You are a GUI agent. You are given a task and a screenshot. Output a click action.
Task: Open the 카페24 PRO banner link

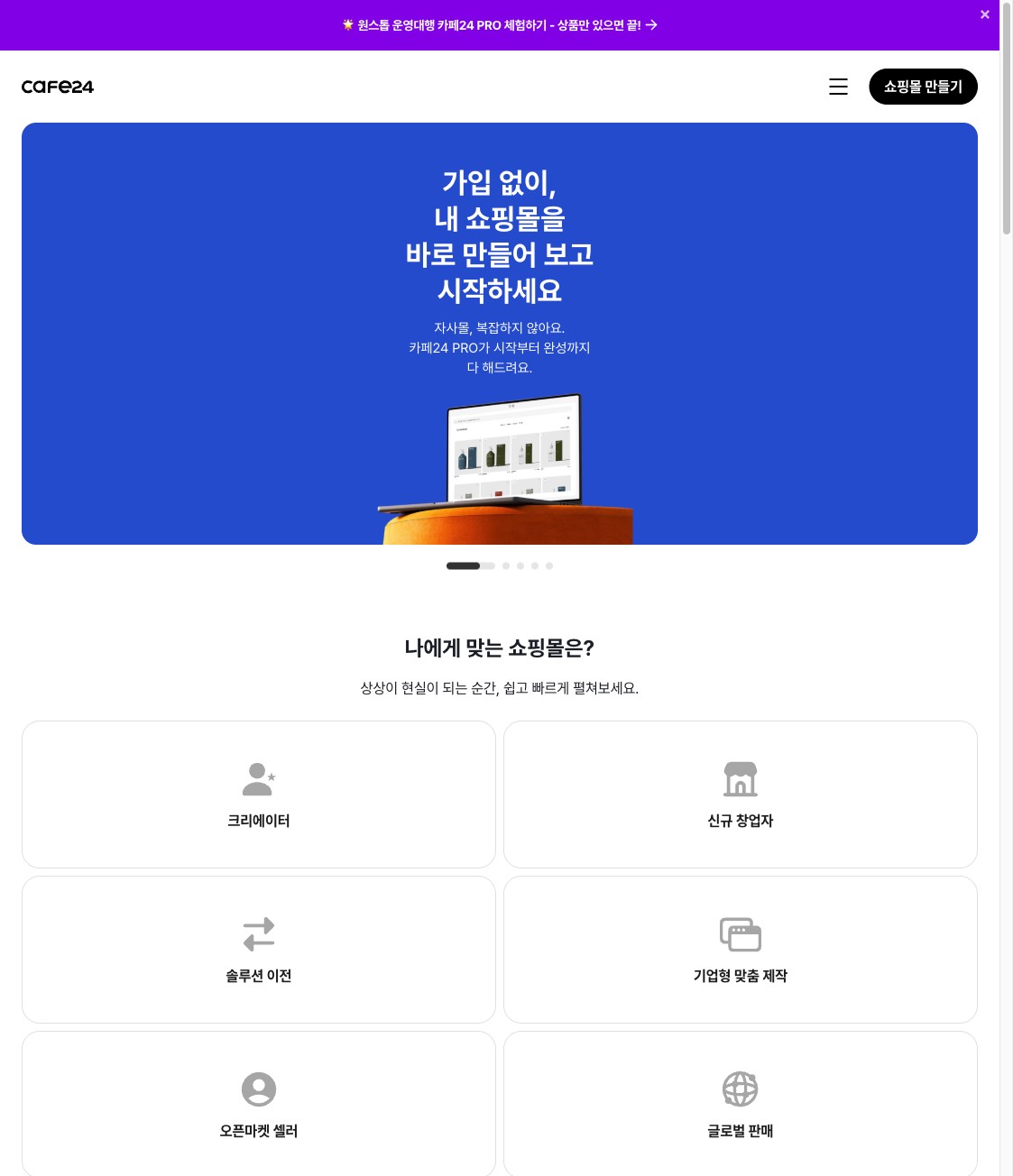pyautogui.click(x=501, y=25)
